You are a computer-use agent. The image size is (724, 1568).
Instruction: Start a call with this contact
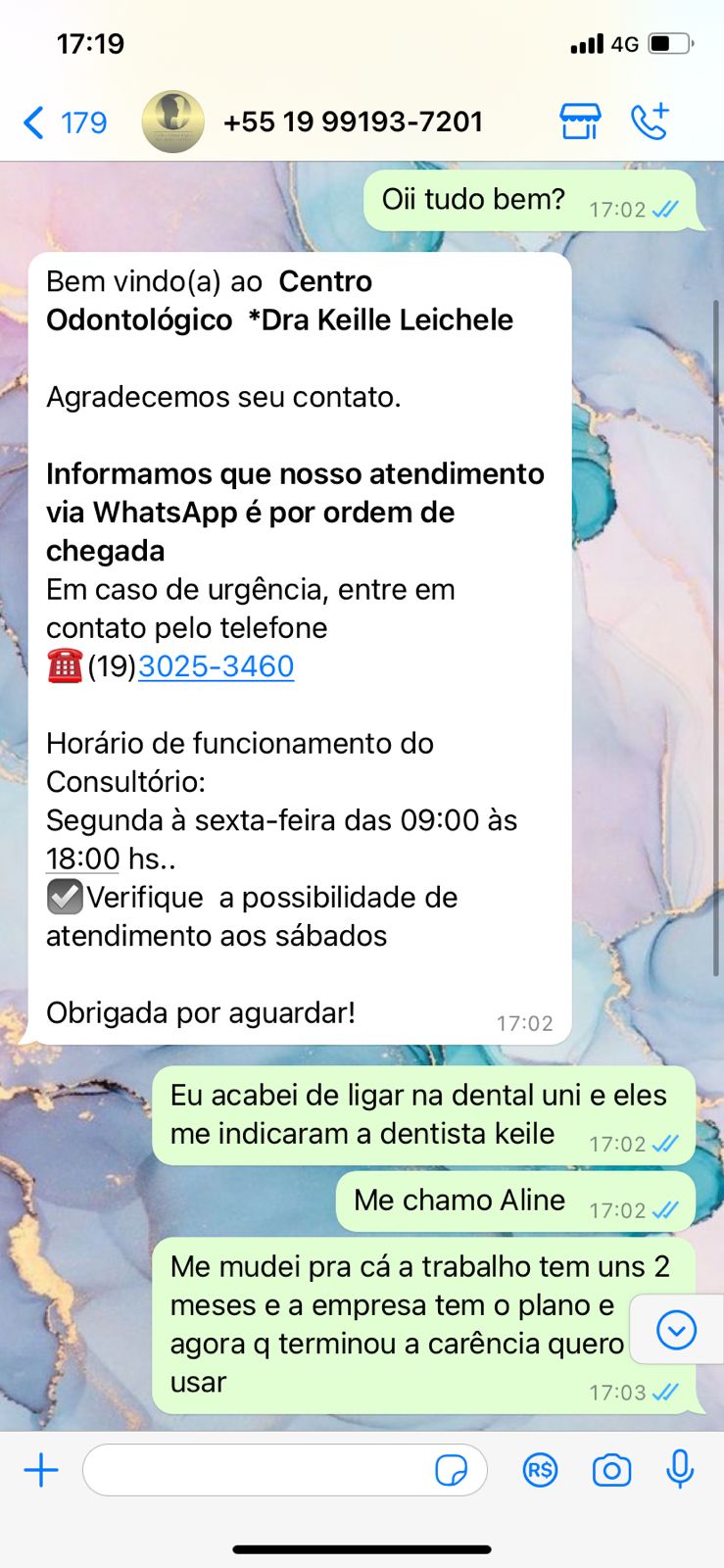click(650, 122)
